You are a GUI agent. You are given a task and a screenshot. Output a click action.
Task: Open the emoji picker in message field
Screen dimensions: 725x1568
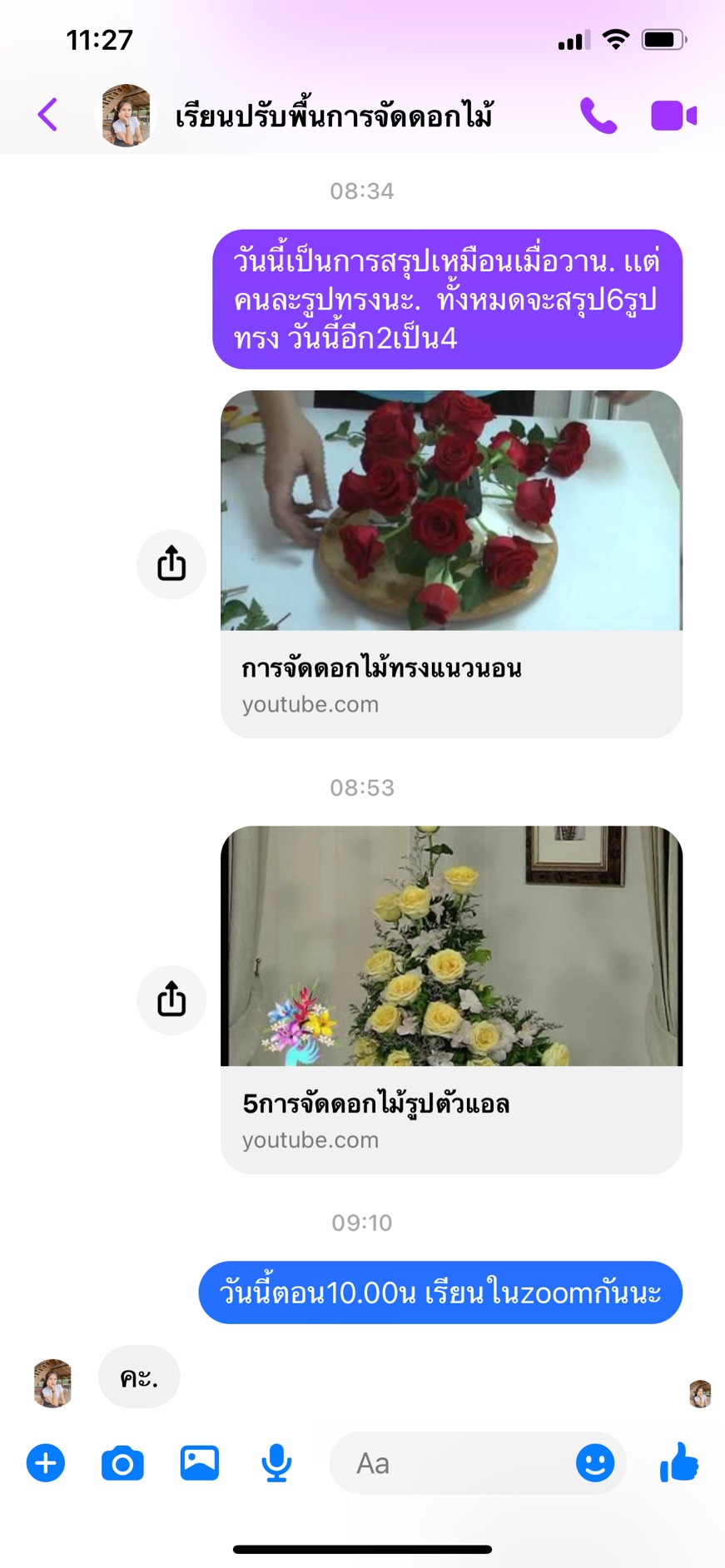coord(595,1462)
